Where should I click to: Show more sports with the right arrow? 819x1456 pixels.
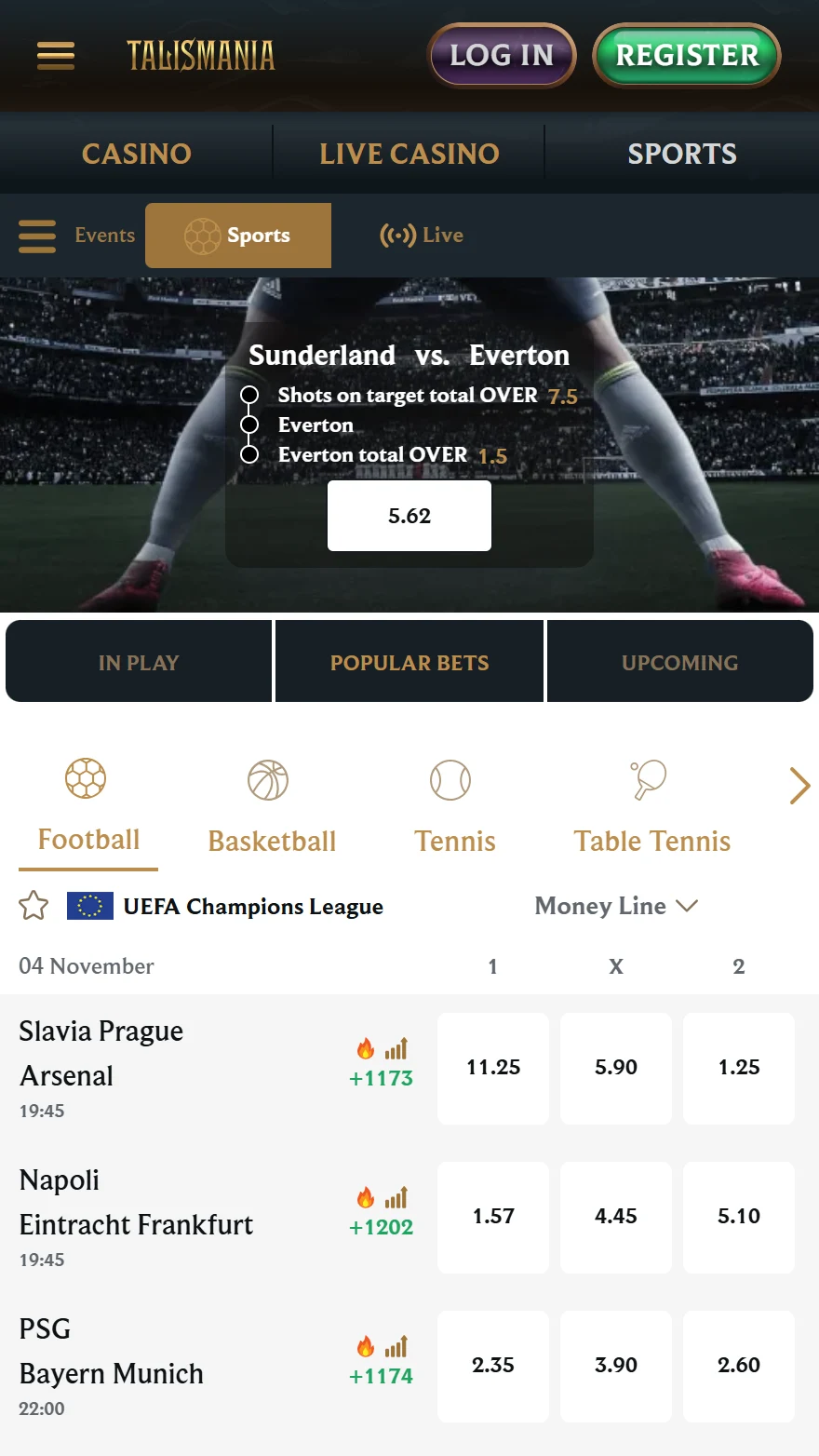[x=799, y=786]
